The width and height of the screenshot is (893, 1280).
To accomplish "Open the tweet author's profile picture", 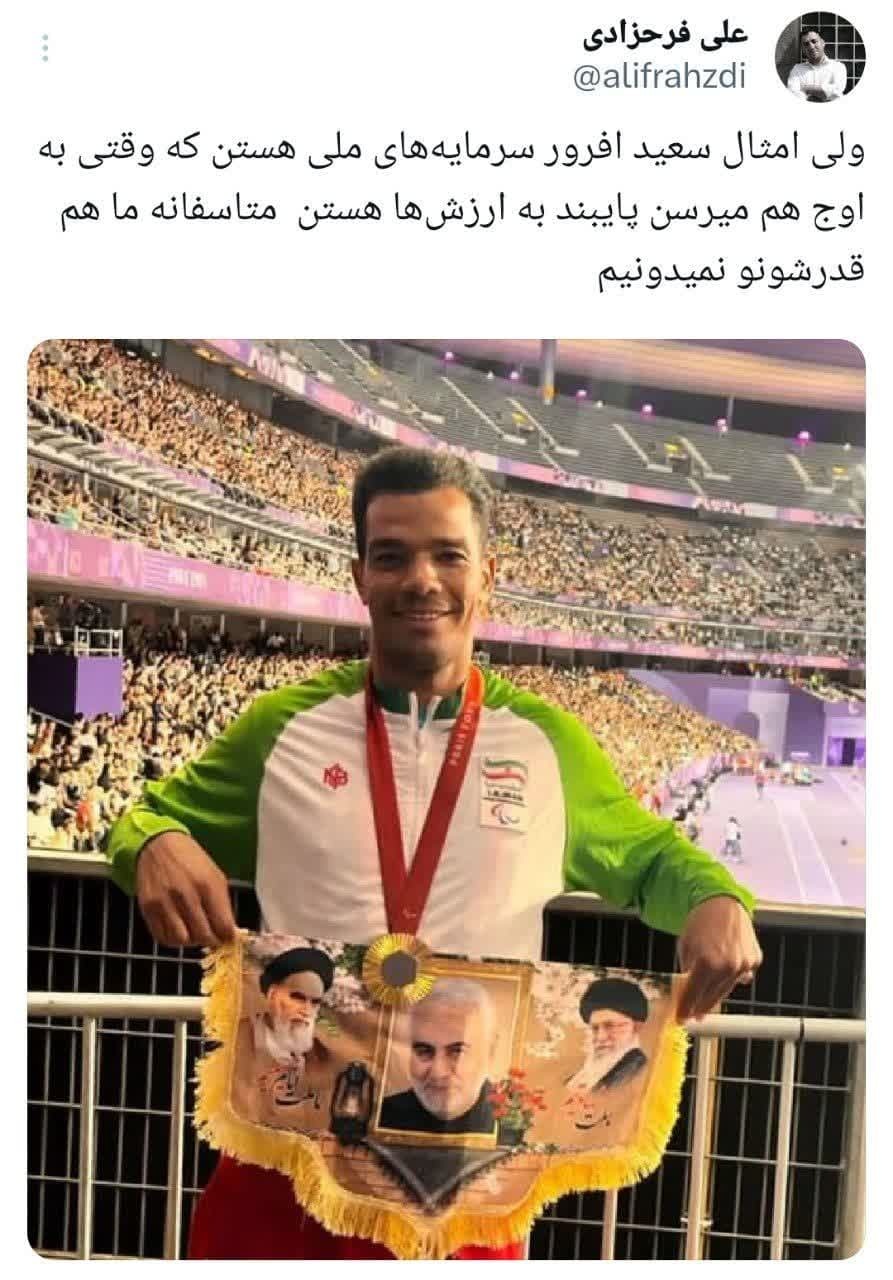I will pyautogui.click(x=819, y=57).
